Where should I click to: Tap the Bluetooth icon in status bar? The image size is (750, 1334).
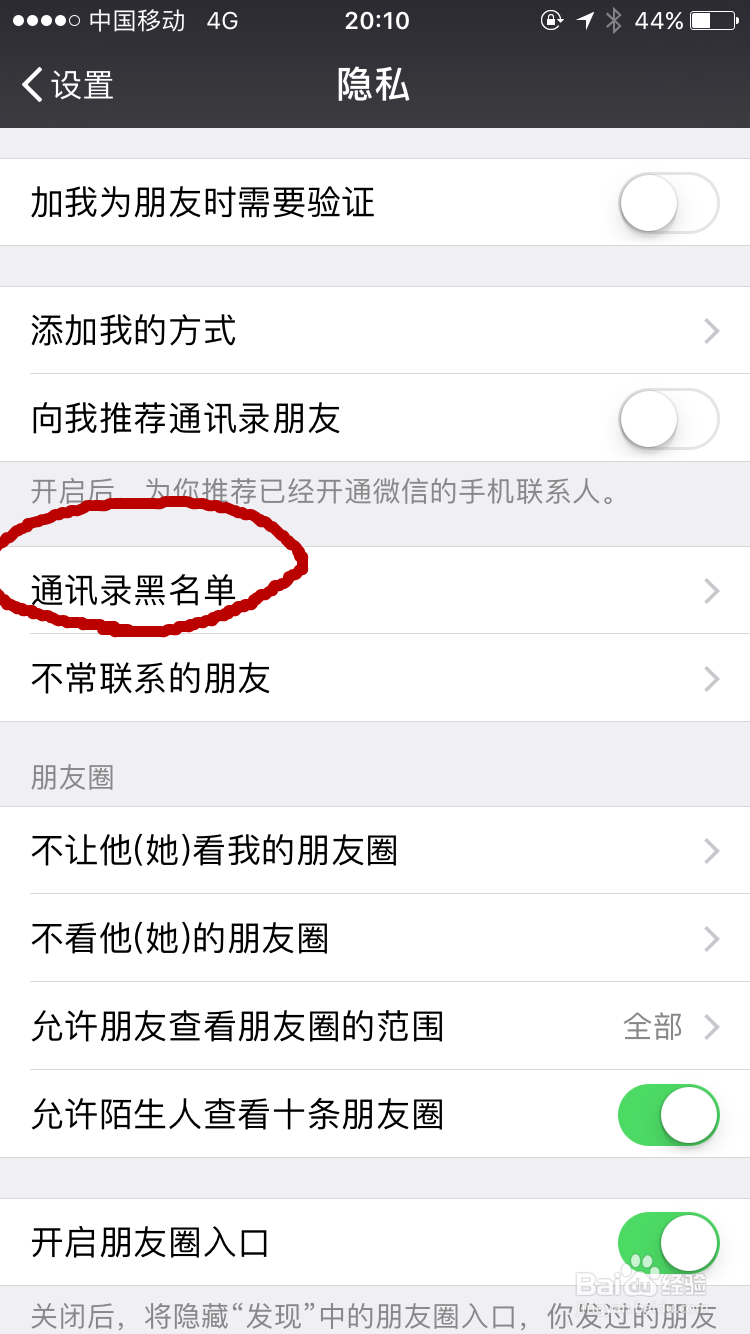617,20
